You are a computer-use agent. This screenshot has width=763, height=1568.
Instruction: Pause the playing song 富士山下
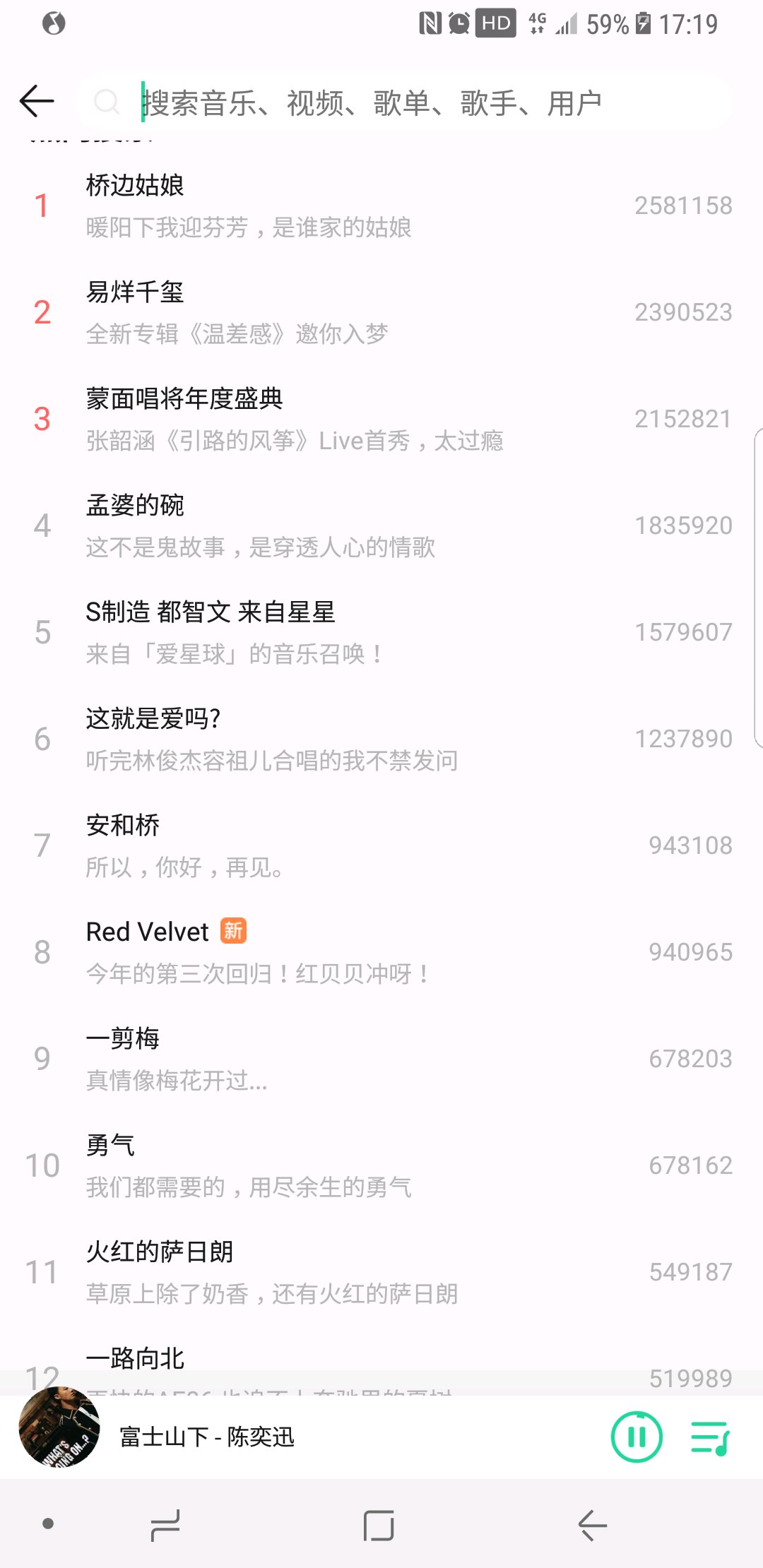point(636,1437)
